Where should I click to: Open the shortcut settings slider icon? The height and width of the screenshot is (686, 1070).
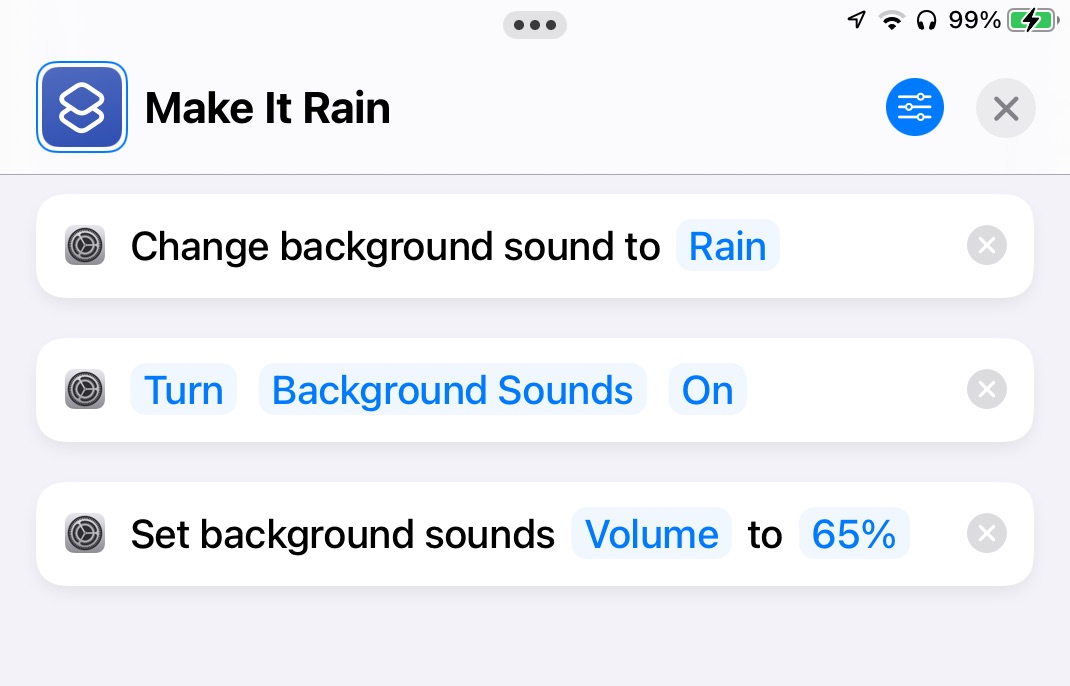[x=914, y=107]
